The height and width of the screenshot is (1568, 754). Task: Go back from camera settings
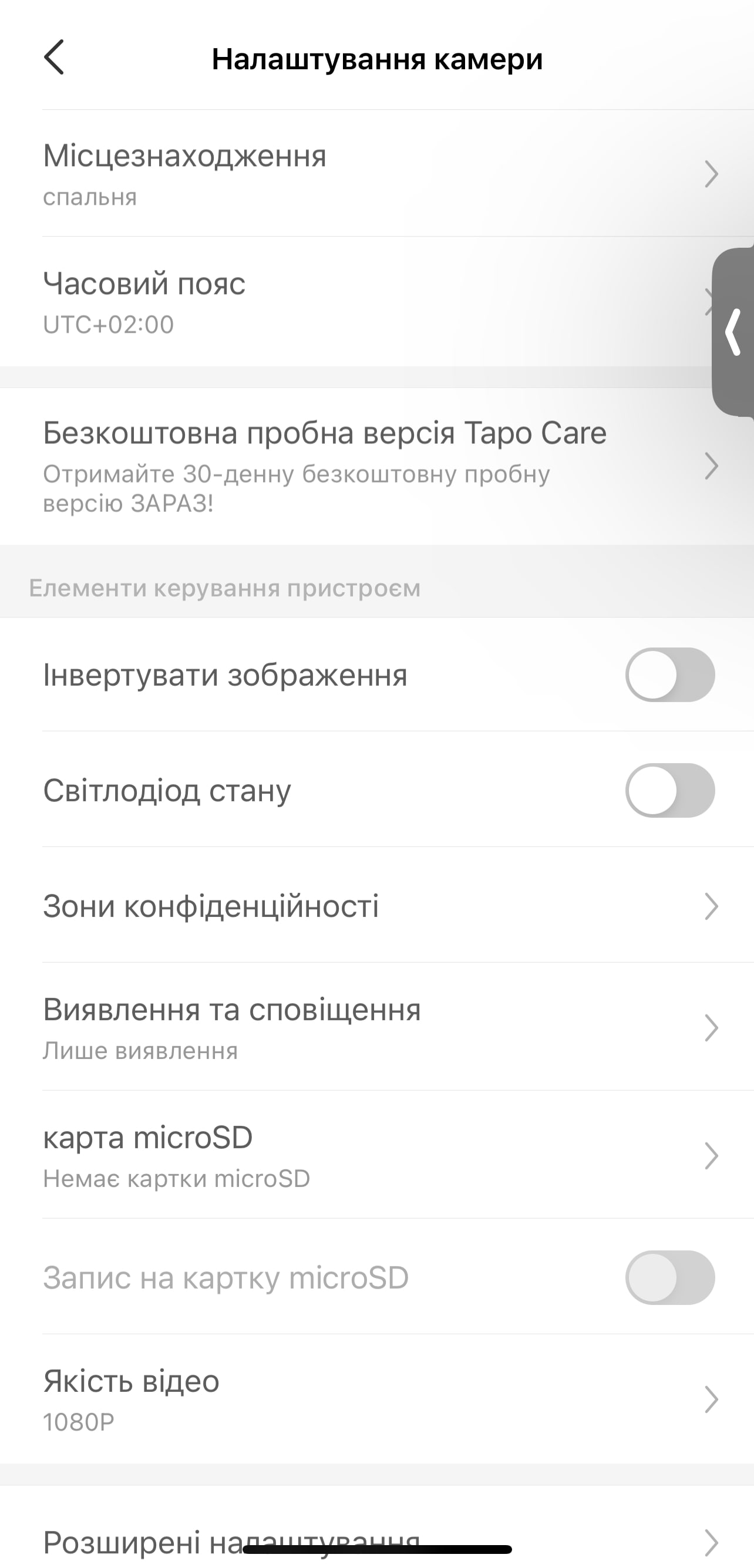(x=54, y=58)
